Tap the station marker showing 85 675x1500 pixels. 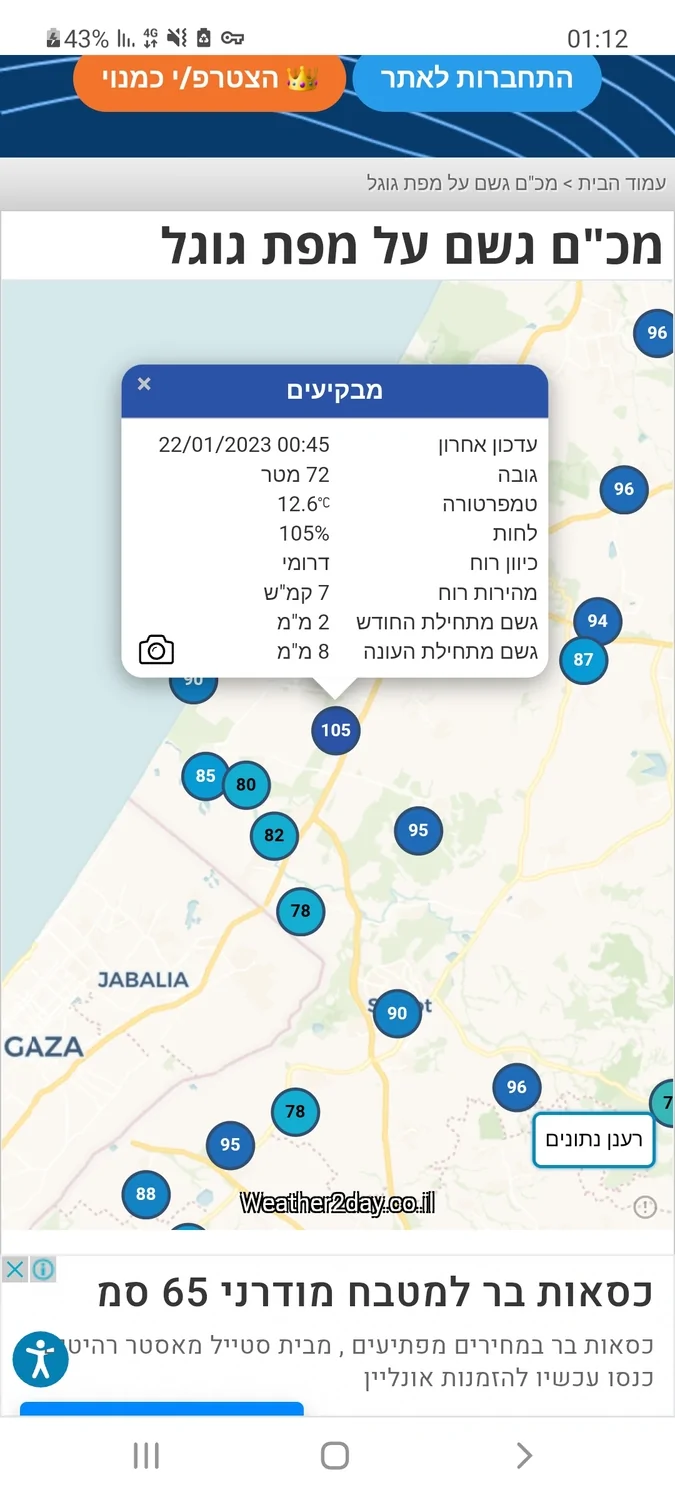[205, 776]
